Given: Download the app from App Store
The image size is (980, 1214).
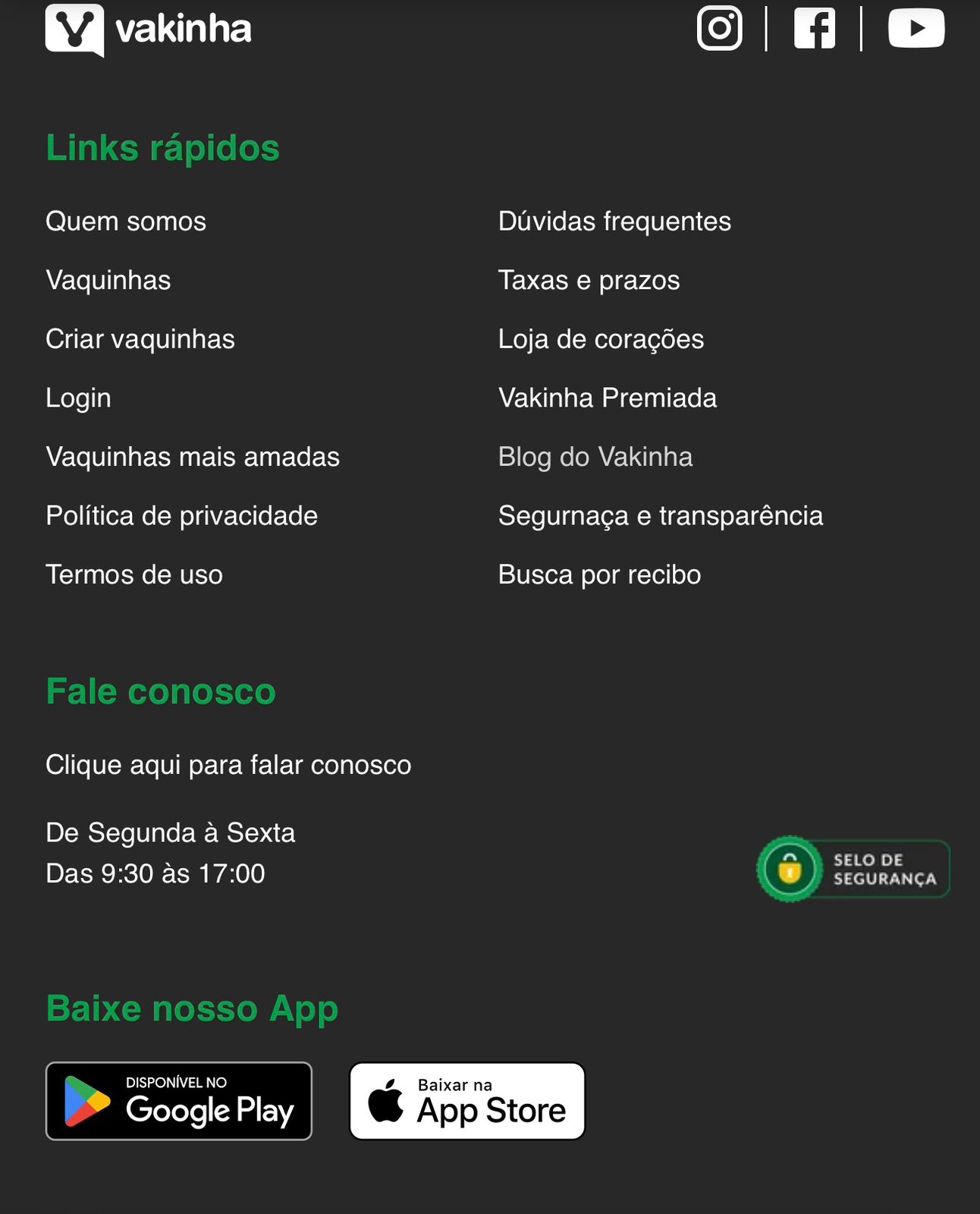Looking at the screenshot, I should click(x=466, y=1101).
